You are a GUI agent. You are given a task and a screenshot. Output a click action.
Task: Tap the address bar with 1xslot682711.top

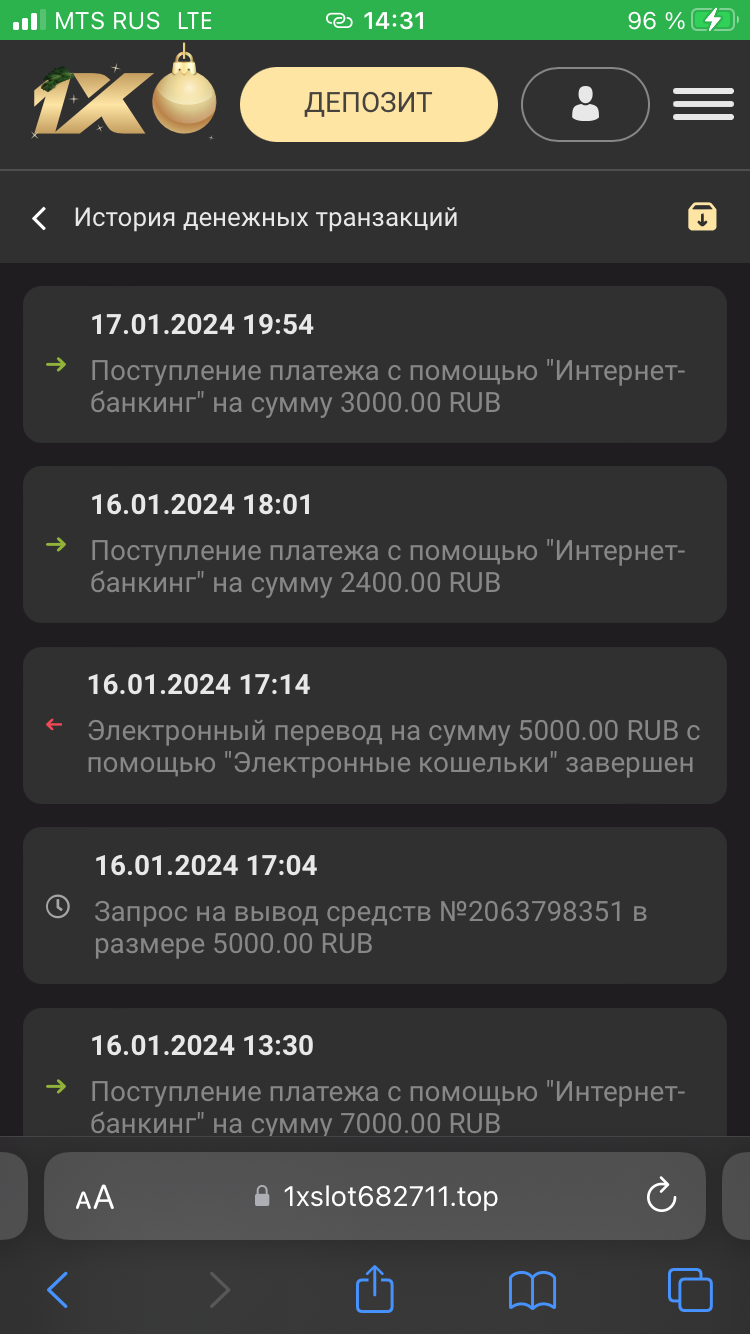(x=375, y=1196)
